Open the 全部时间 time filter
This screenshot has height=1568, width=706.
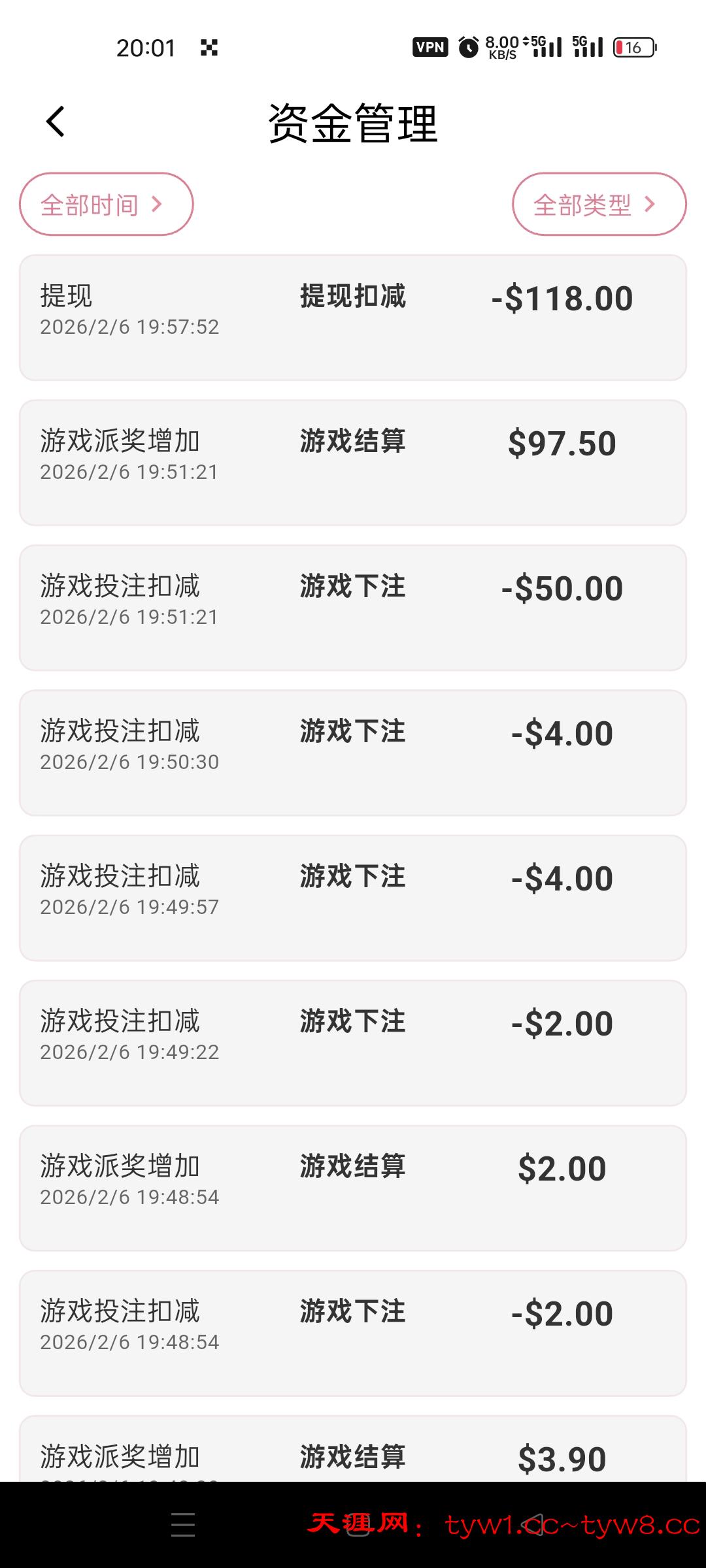coord(106,204)
